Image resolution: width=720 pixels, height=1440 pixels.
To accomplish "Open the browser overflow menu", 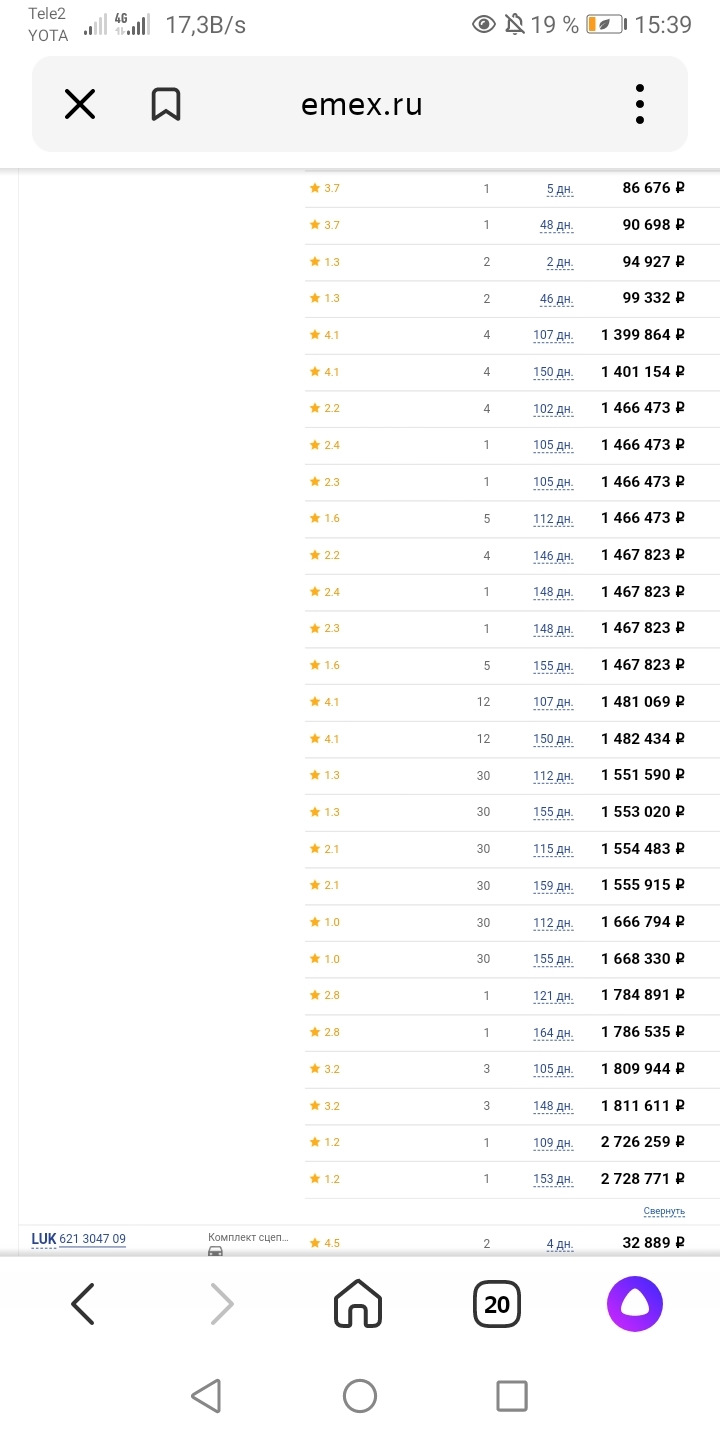I will point(640,104).
